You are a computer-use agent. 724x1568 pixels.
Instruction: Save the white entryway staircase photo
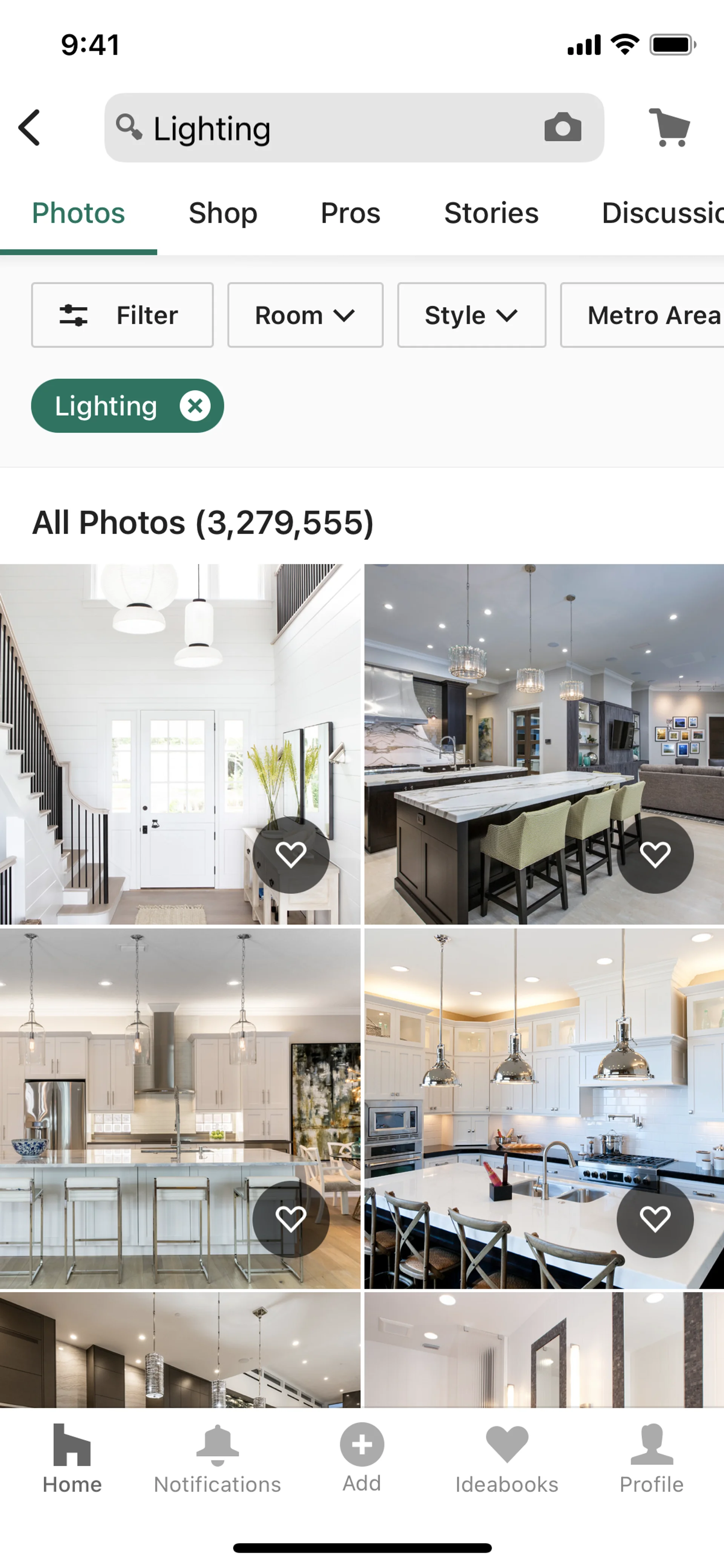pos(291,855)
